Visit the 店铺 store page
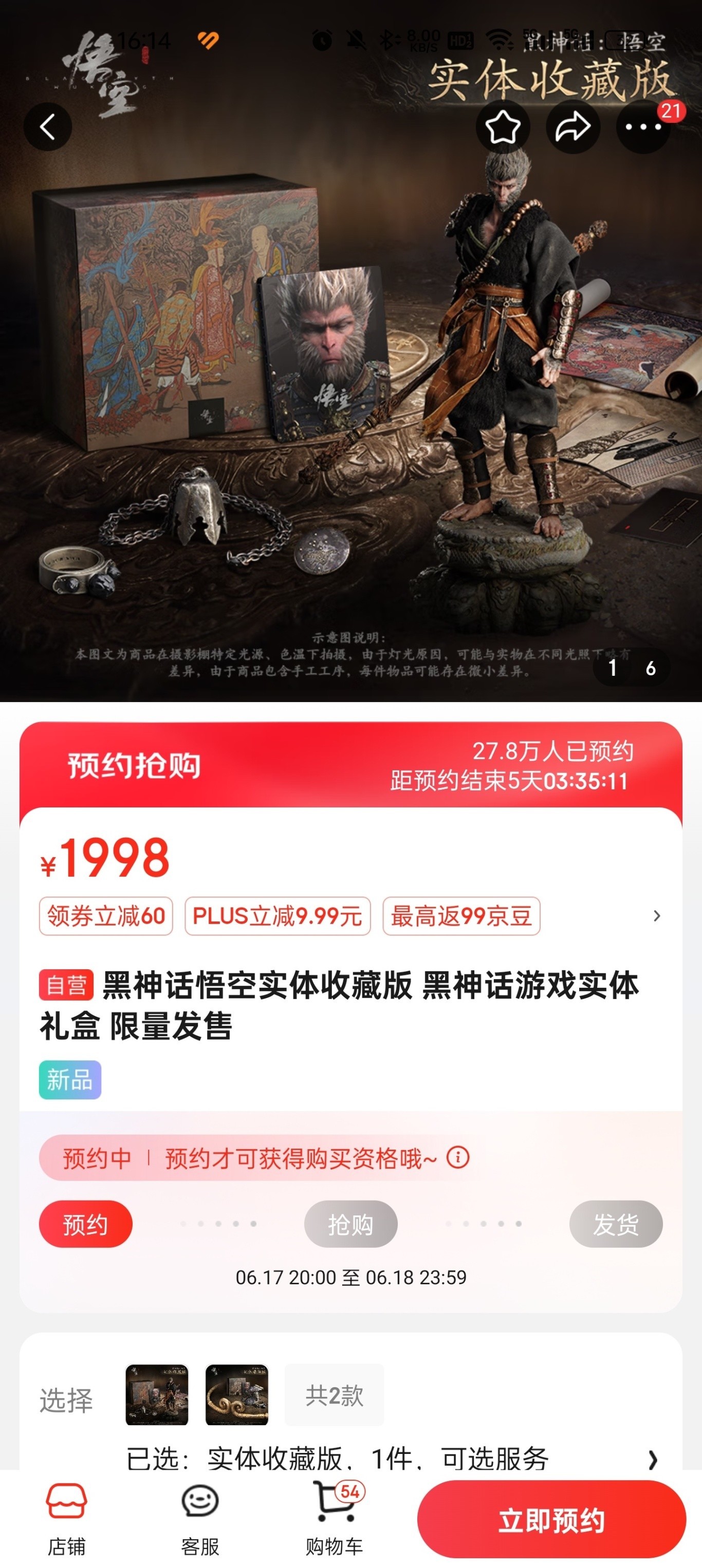The image size is (702, 1568). click(x=66, y=1519)
